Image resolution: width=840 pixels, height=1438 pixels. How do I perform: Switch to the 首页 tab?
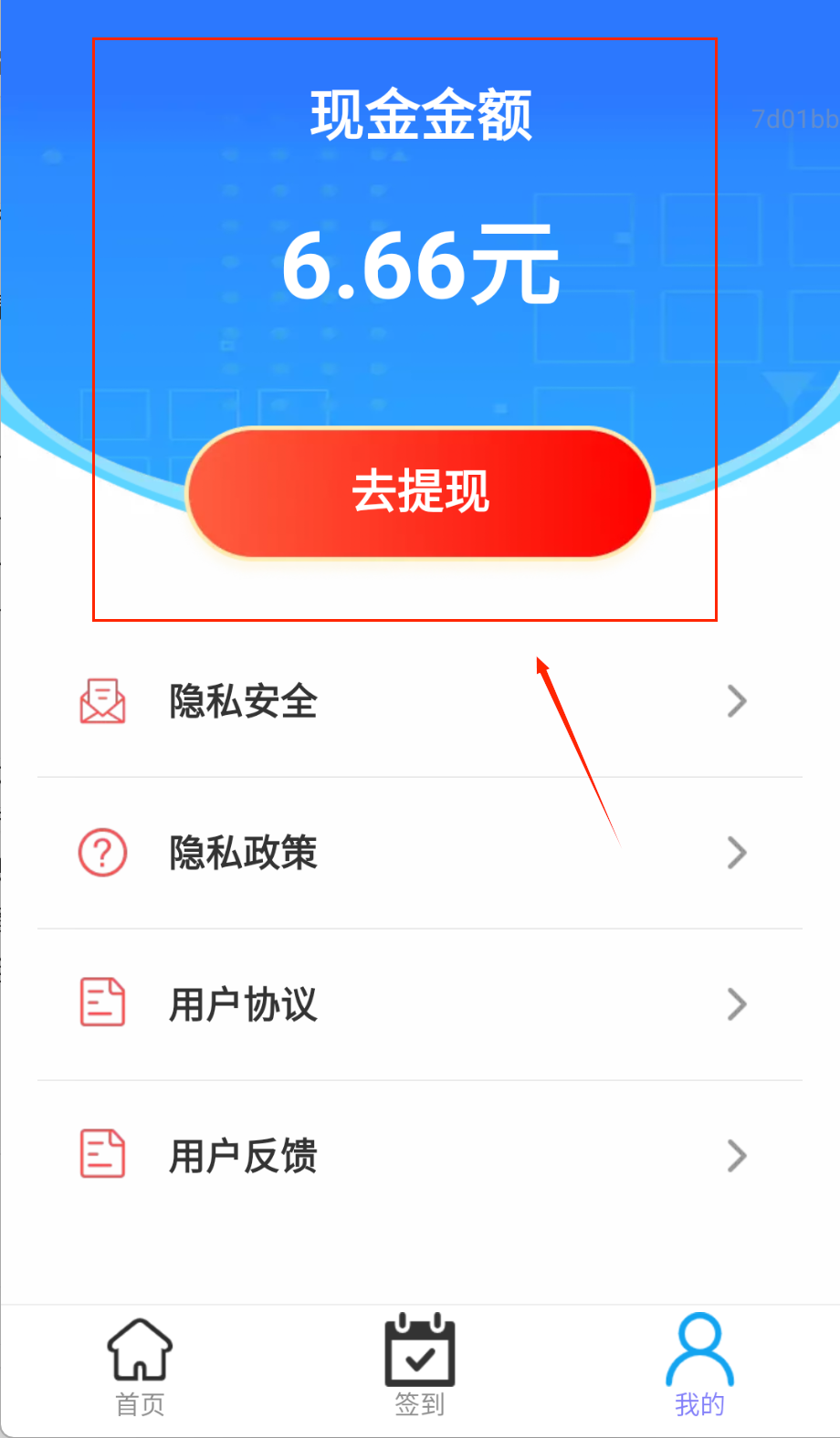(140, 1366)
